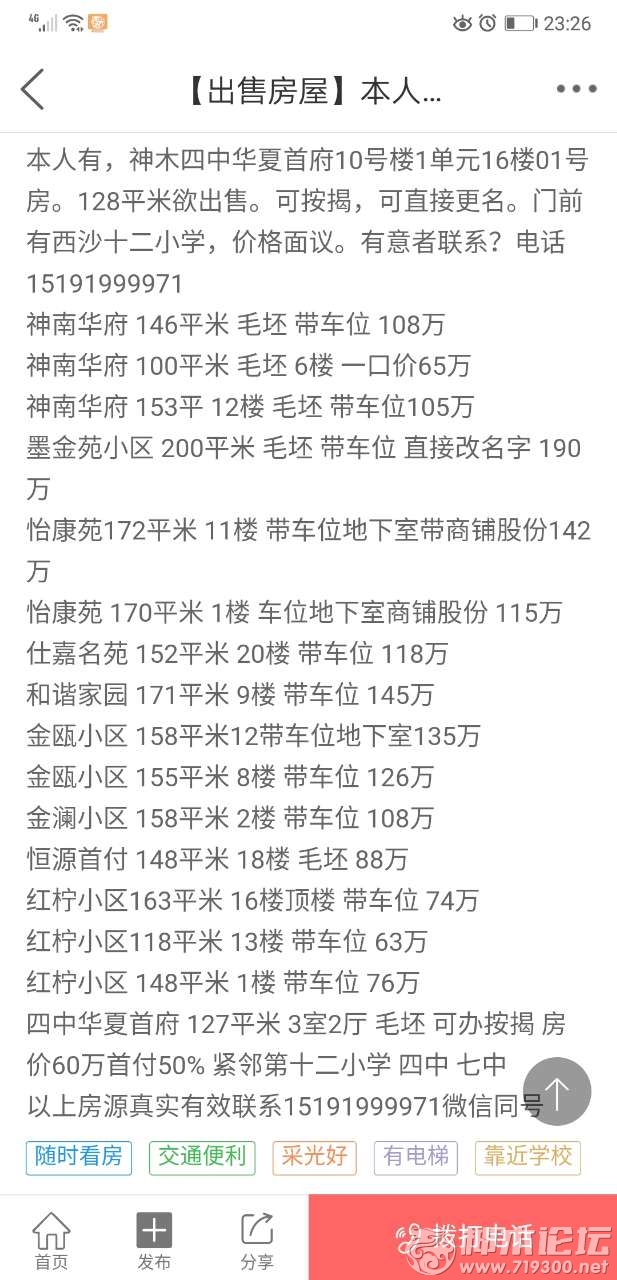This screenshot has width=617, height=1280.
Task: Select the 随时看房 tag
Action: tap(79, 1157)
